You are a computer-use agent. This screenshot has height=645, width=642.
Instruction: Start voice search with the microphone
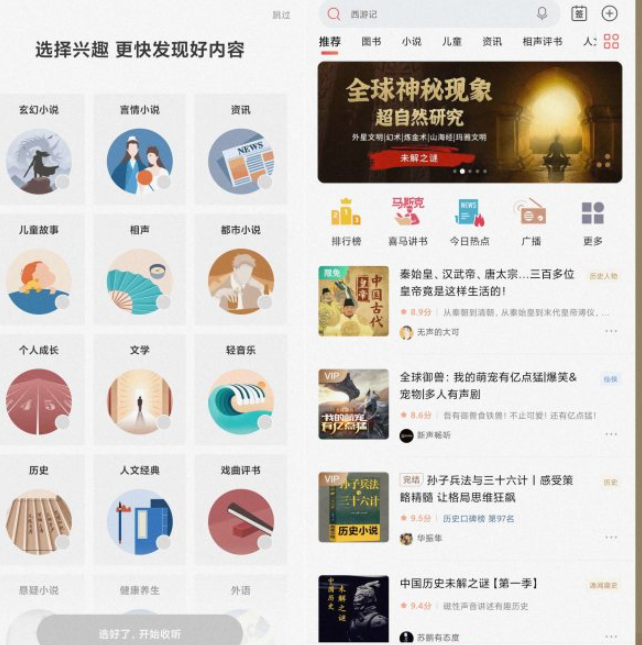(x=542, y=14)
